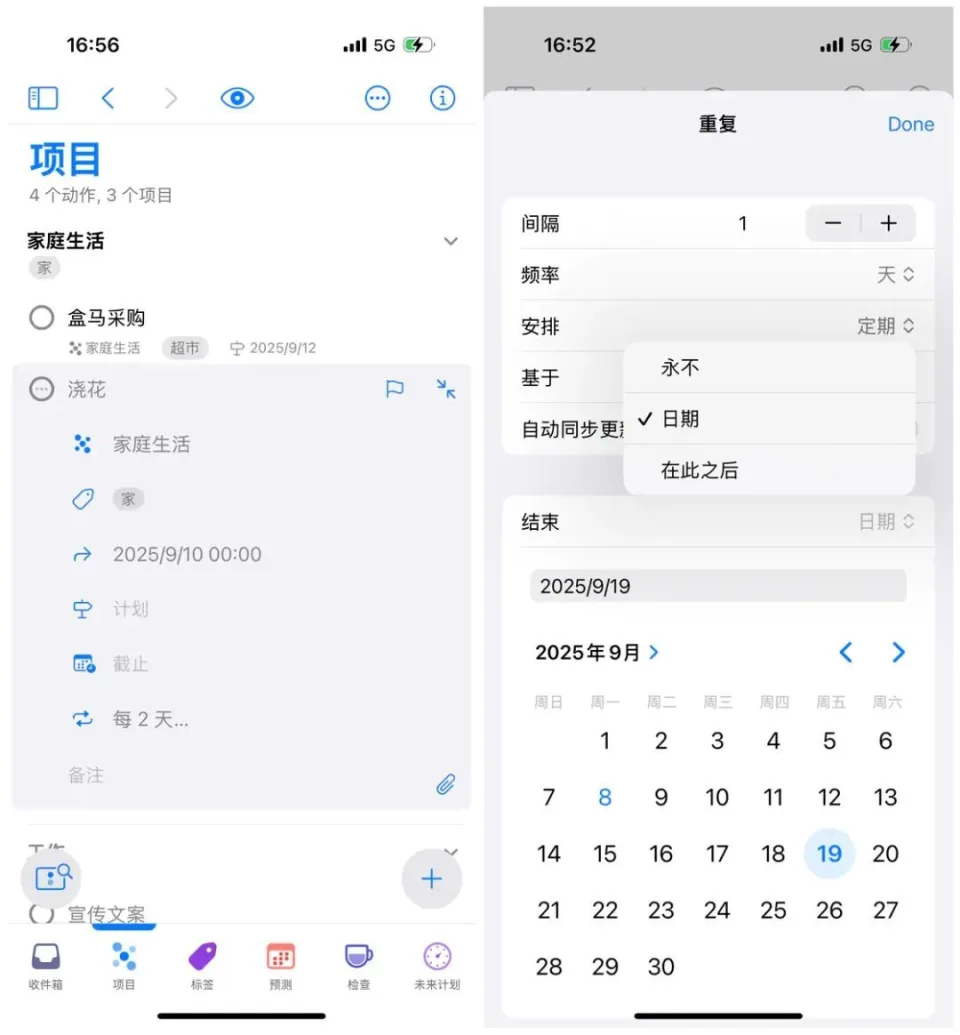This screenshot has width=960, height=1035.
Task: Collapse the 家庭生活 project group
Action: [x=451, y=241]
